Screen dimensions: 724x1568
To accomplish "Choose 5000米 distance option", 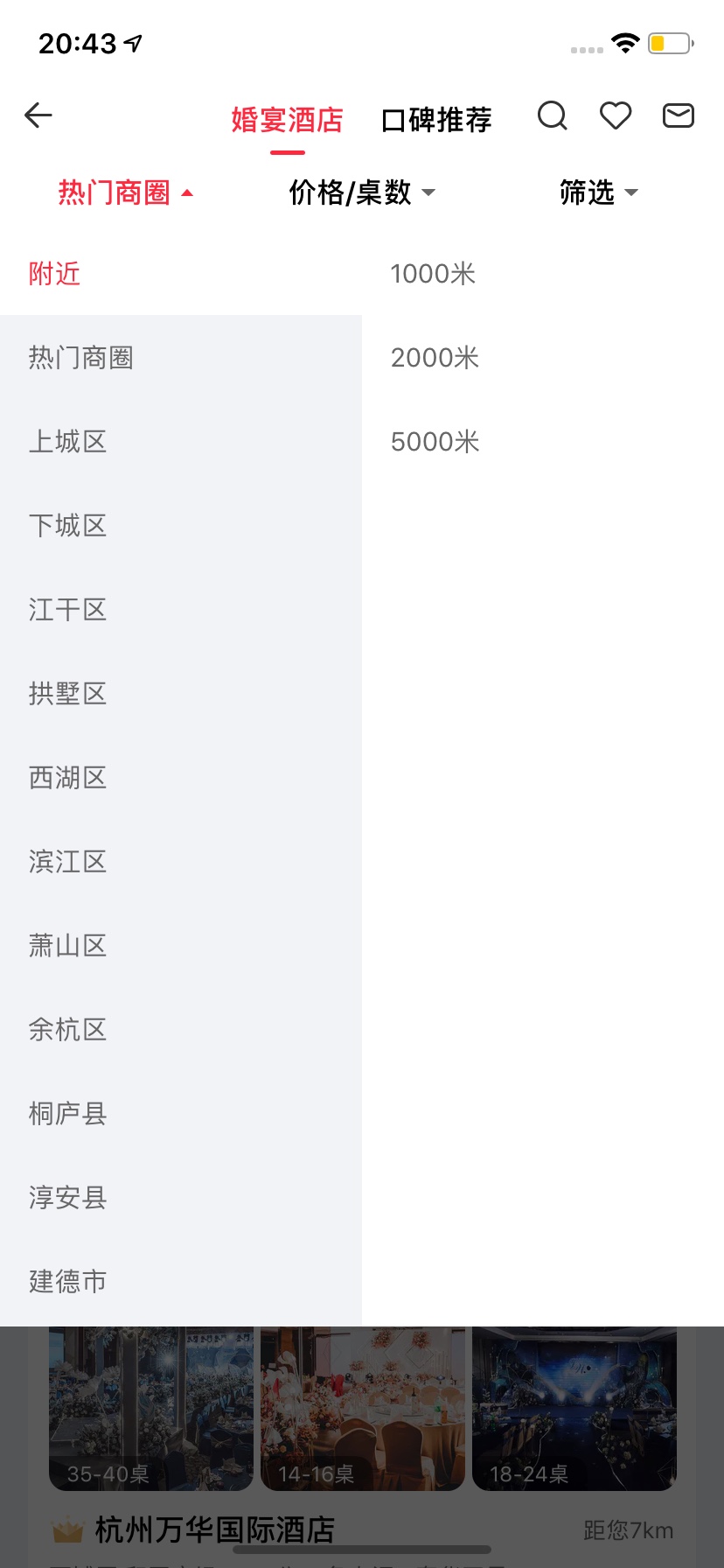I will pyautogui.click(x=435, y=442).
